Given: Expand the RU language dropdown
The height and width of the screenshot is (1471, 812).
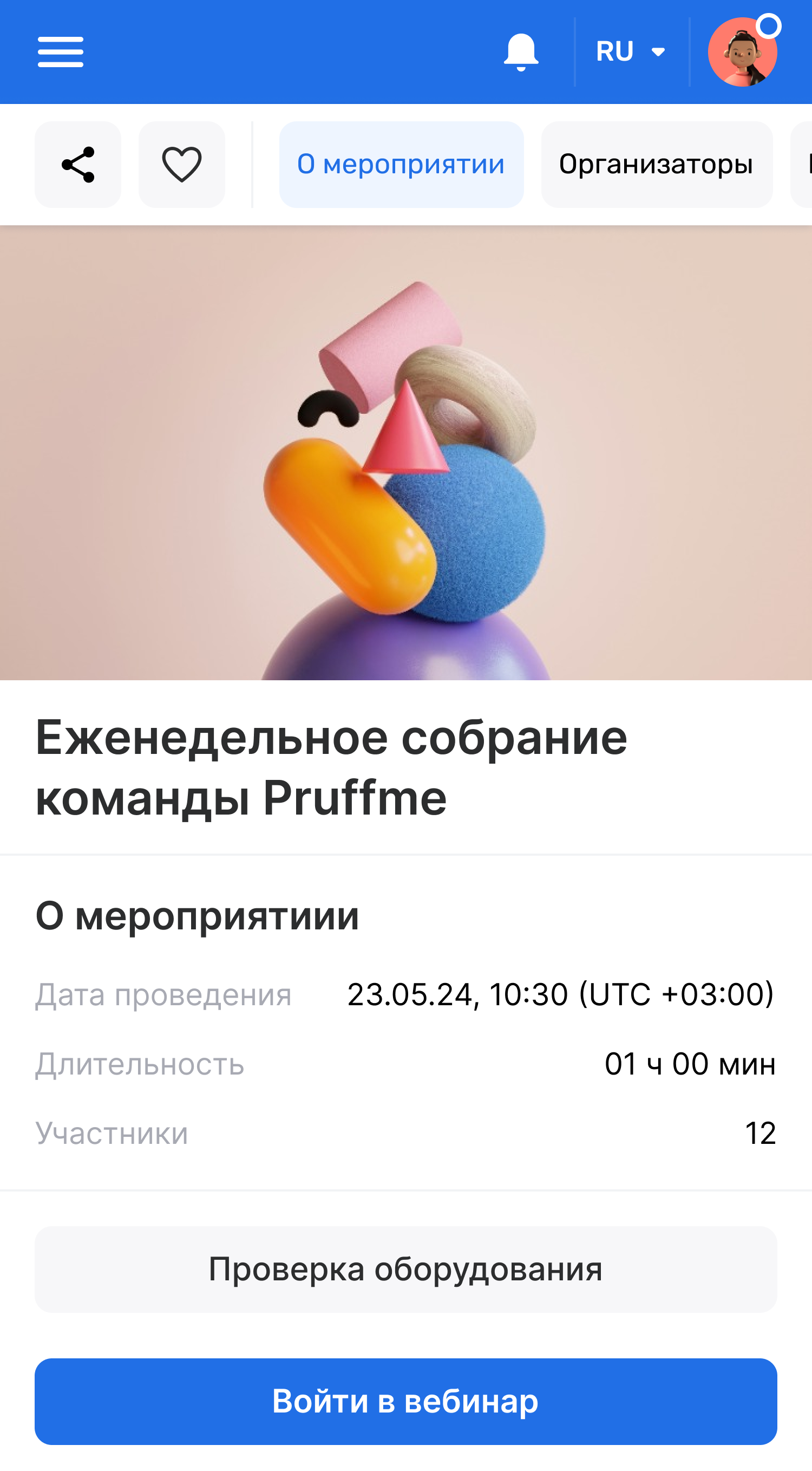Looking at the screenshot, I should click(631, 52).
